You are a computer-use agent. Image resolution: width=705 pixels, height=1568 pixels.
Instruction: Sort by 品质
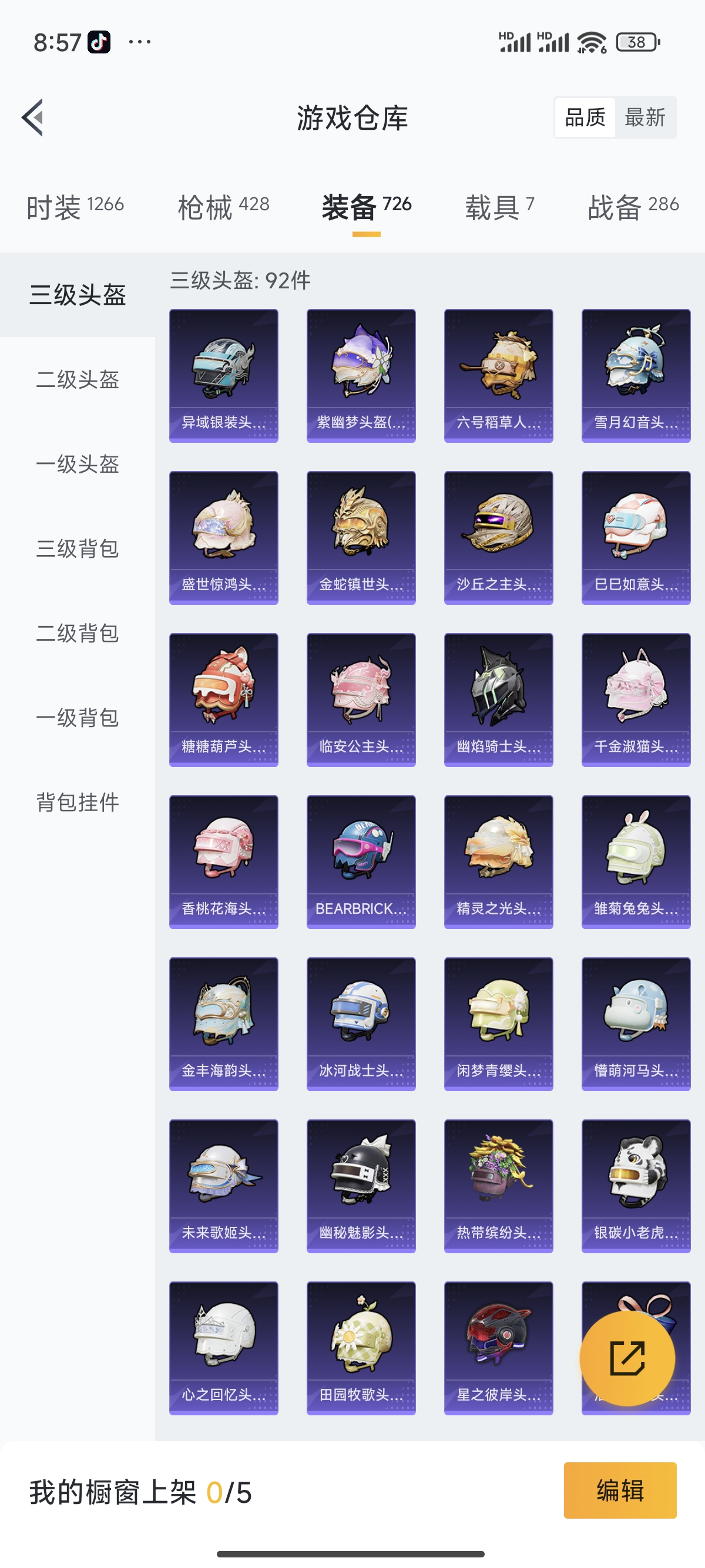click(x=585, y=117)
